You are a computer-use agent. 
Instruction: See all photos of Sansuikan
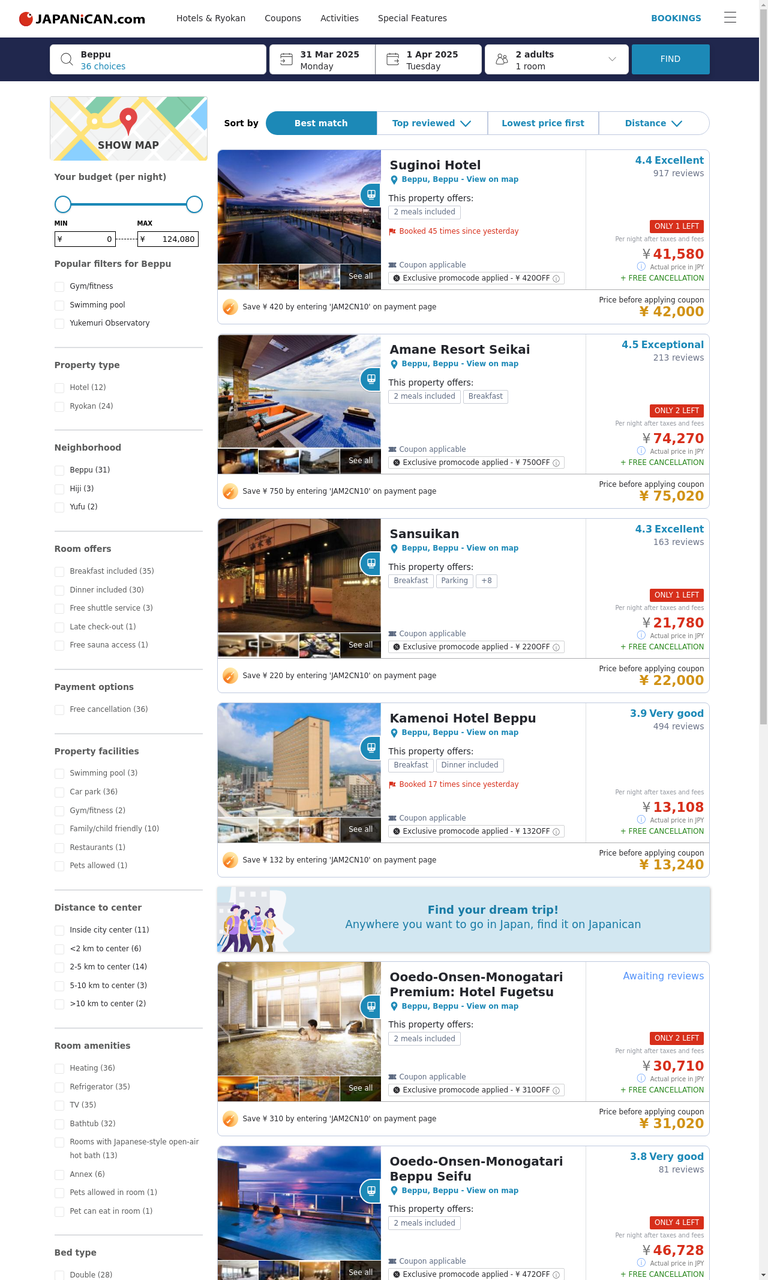360,645
